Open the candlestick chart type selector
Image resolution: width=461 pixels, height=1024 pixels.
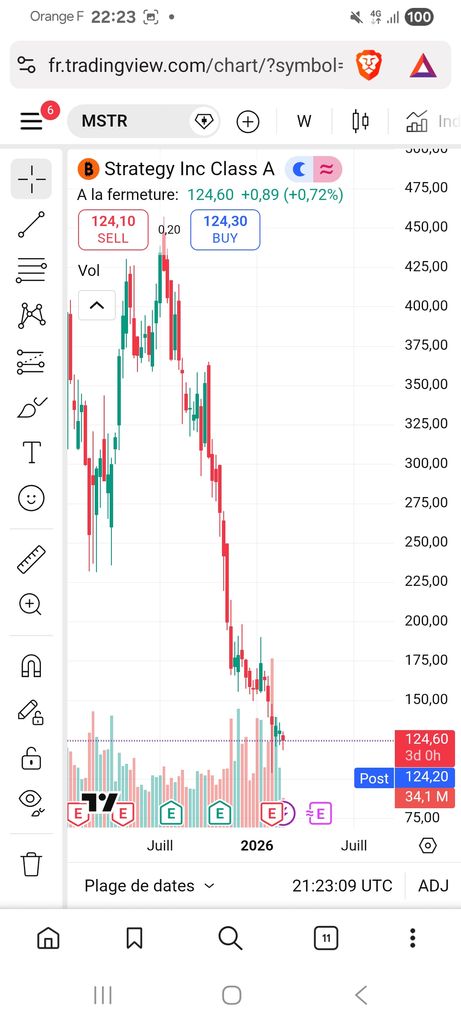(360, 121)
